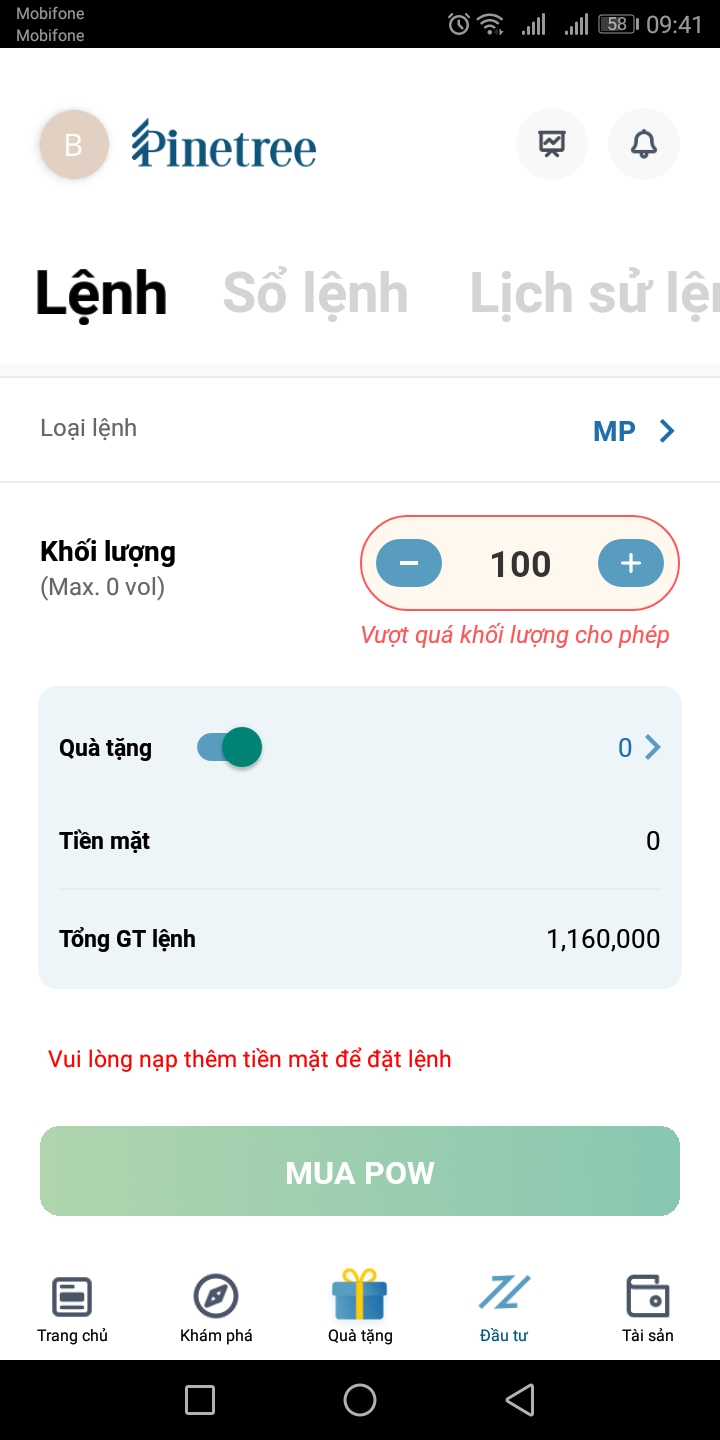720x1440 pixels.
Task: Expand the Quà tặng amount chevron
Action: click(x=651, y=747)
